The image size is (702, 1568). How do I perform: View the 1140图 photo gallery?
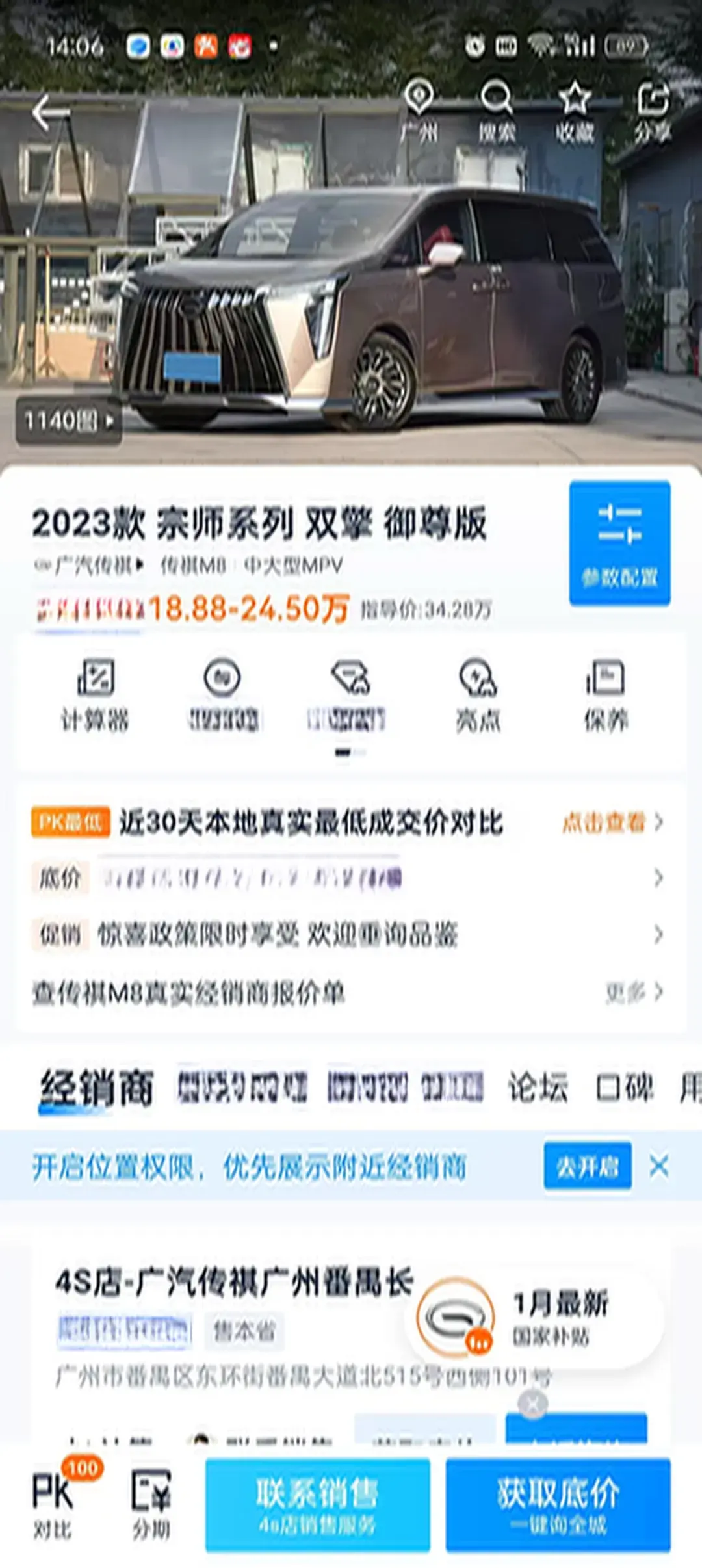pos(69,421)
